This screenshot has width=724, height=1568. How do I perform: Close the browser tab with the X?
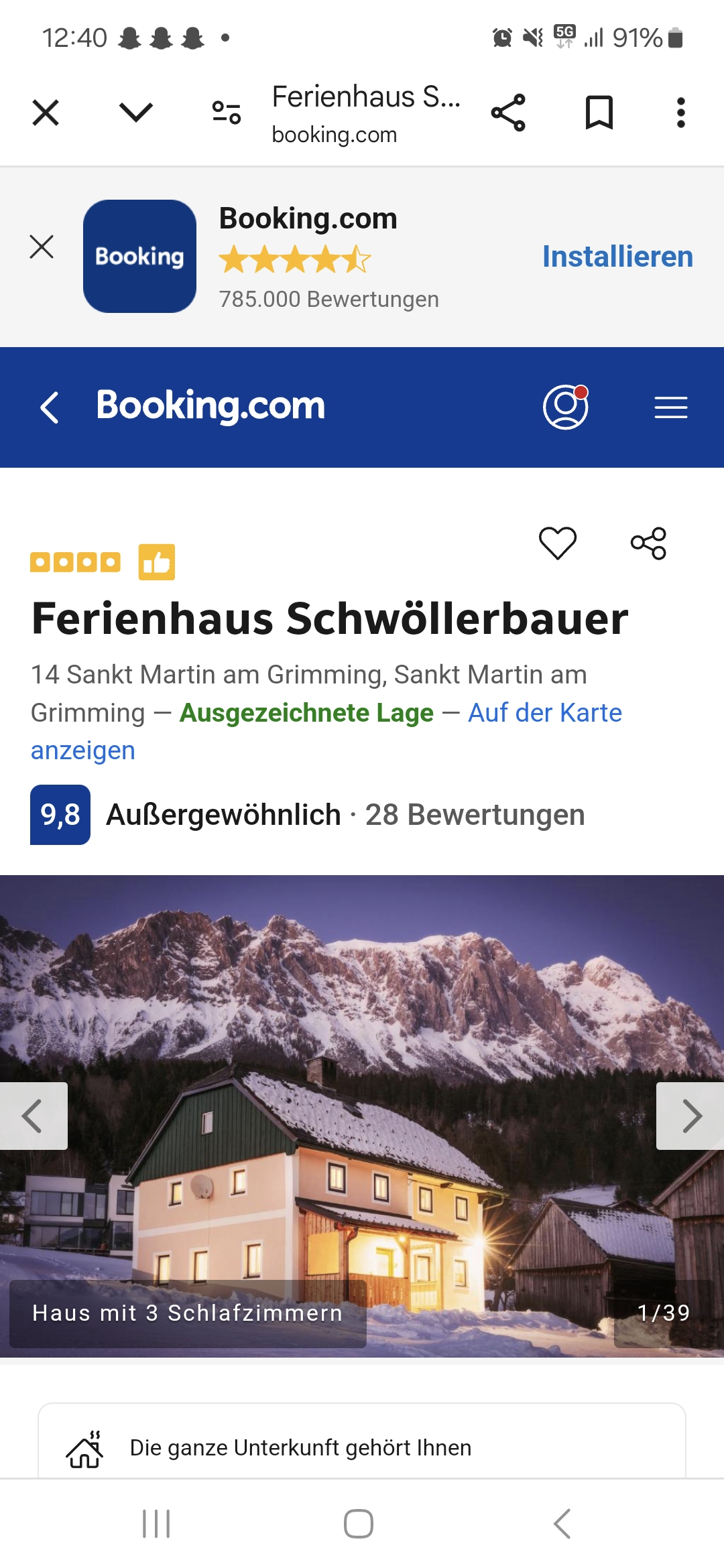coord(46,113)
